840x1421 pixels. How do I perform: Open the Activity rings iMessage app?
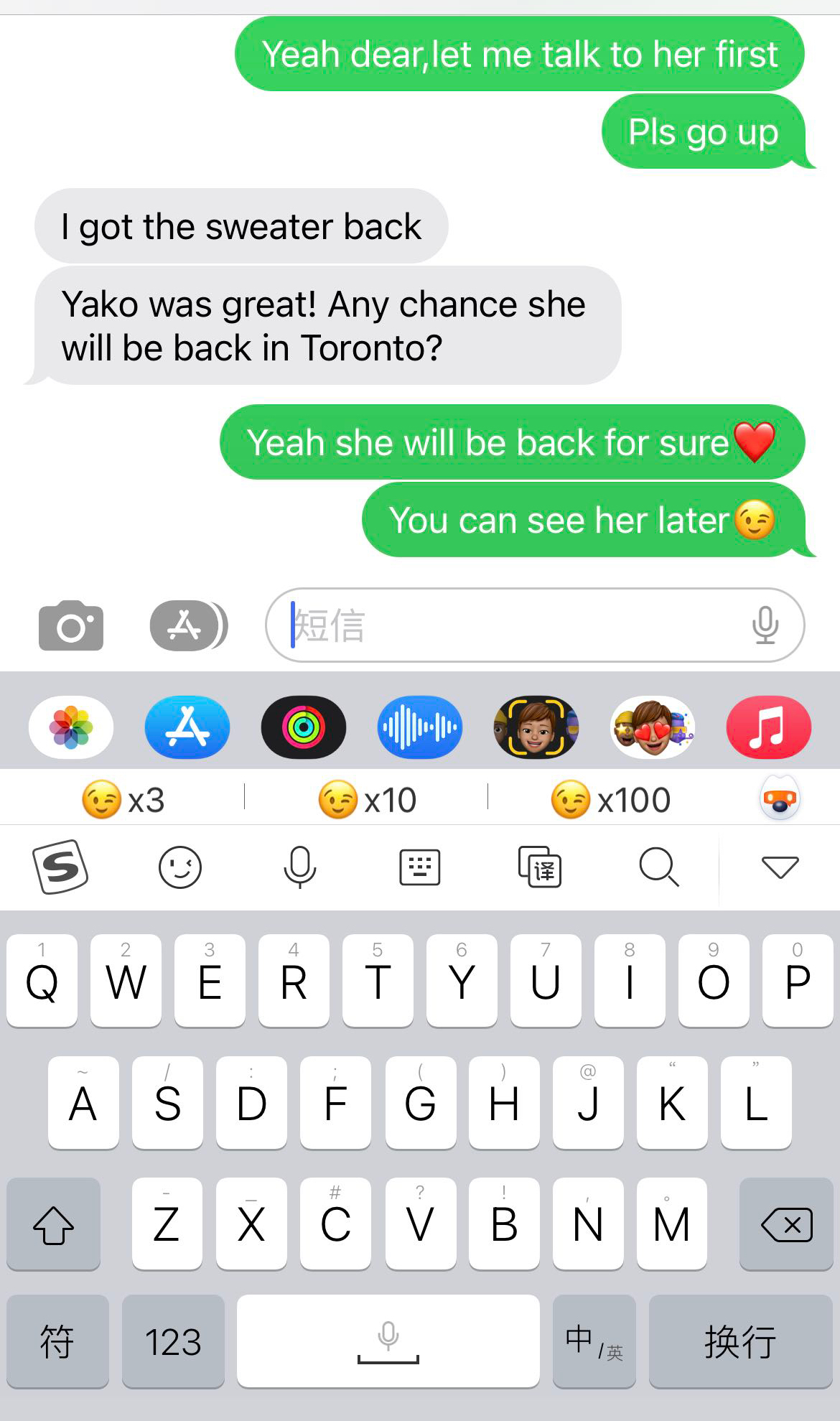point(304,727)
